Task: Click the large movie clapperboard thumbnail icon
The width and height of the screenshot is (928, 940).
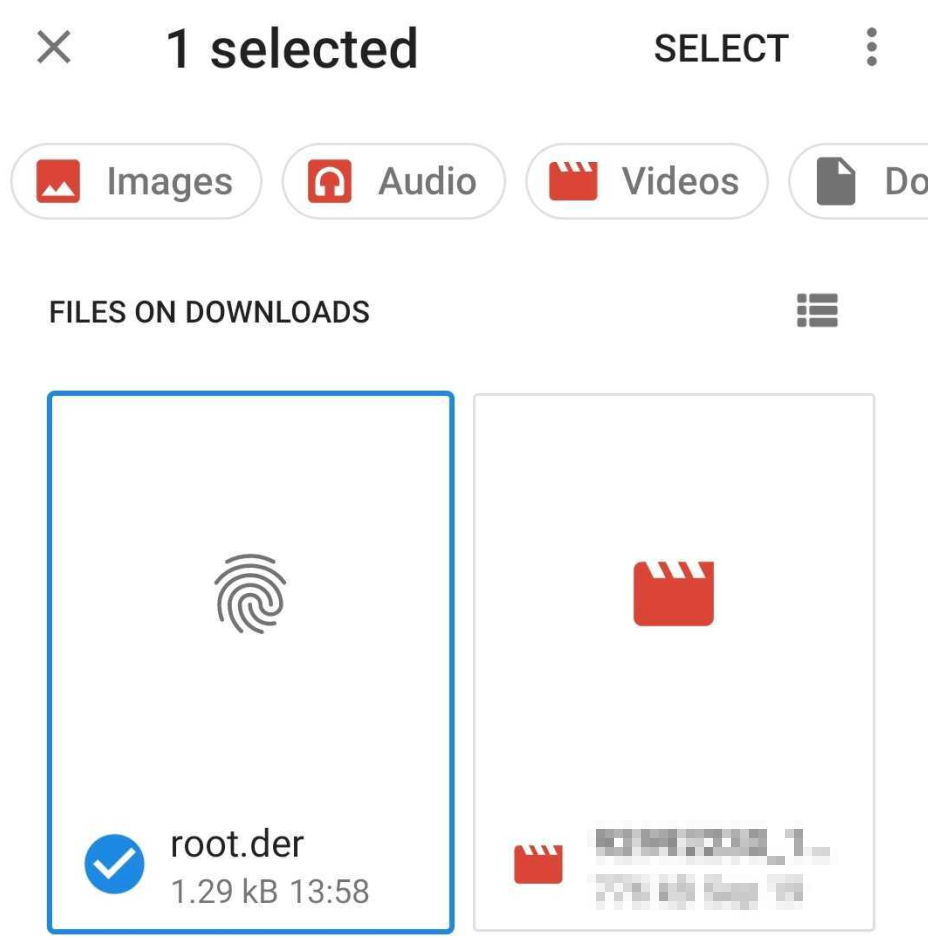Action: [x=672, y=590]
